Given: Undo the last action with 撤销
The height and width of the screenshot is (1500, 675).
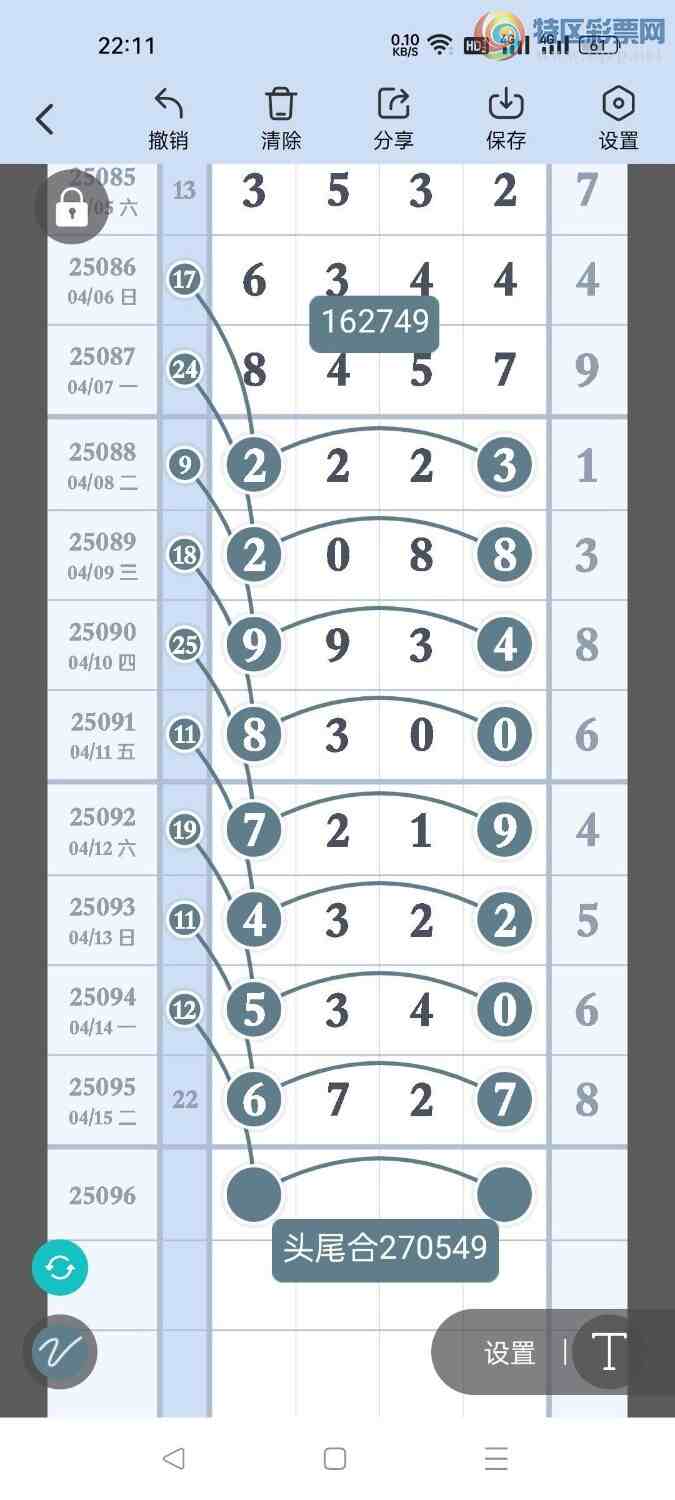Looking at the screenshot, I should [168, 118].
